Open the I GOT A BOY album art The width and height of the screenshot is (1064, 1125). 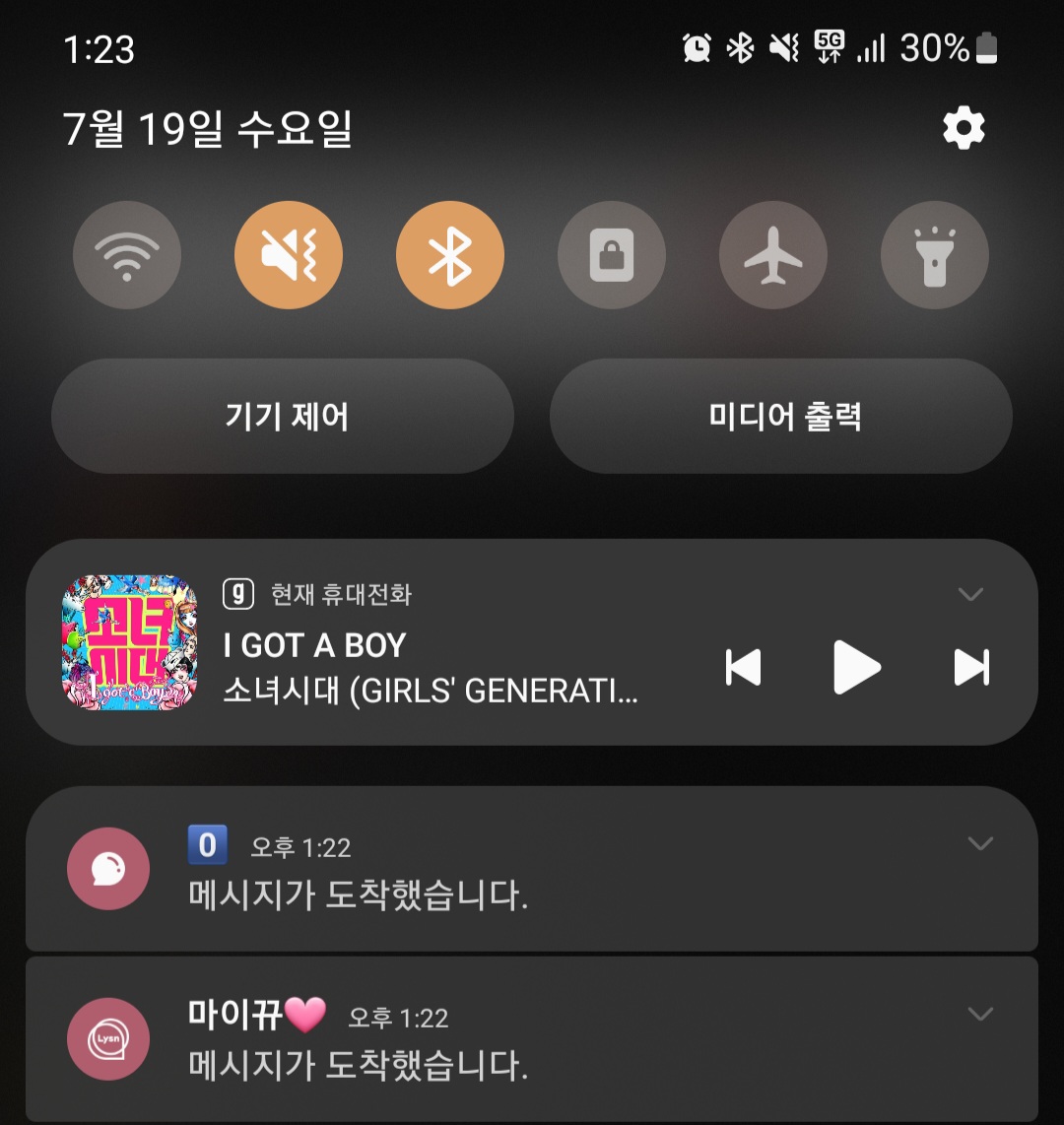coord(129,641)
